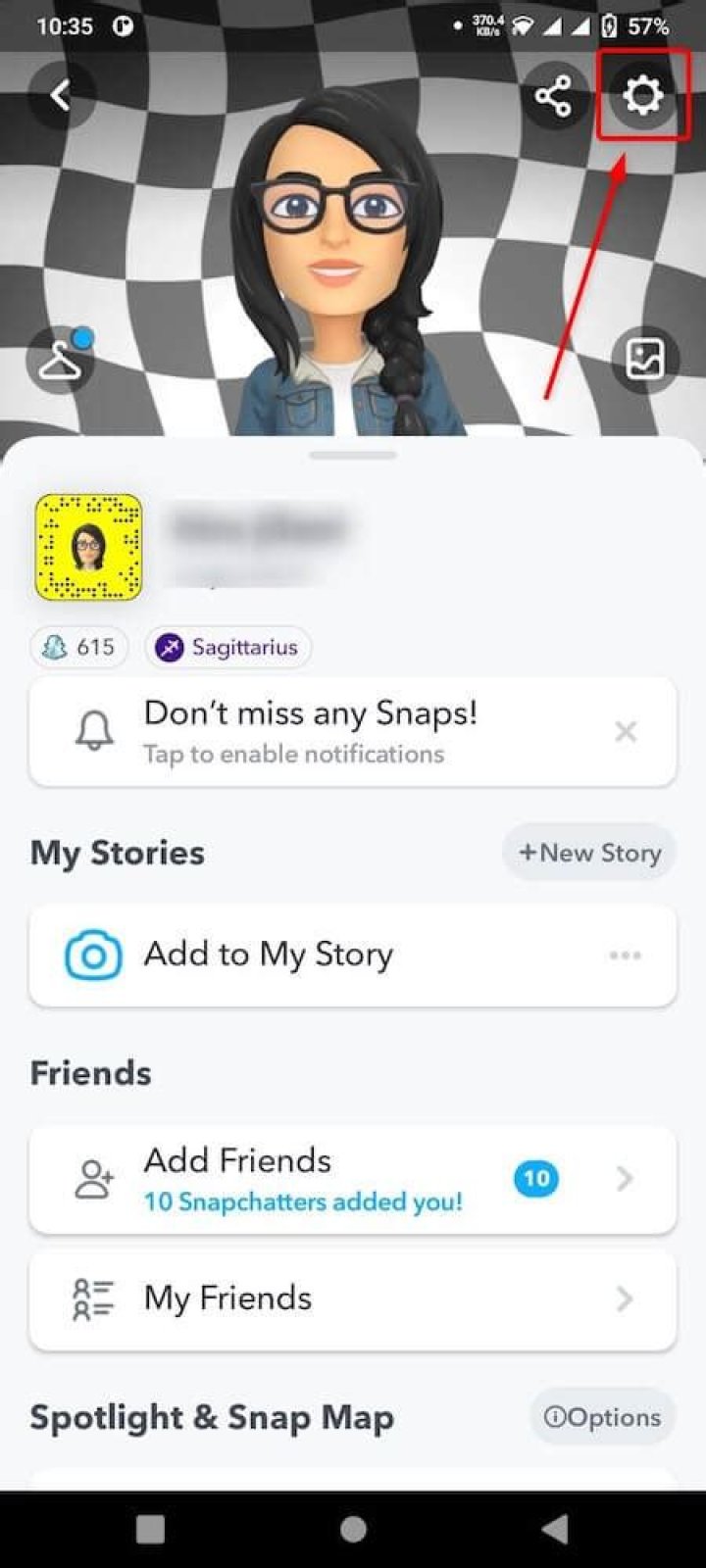Viewport: 706px width, 1568px height.
Task: Tap the bell icon on the notifications banner
Action: click(94, 731)
